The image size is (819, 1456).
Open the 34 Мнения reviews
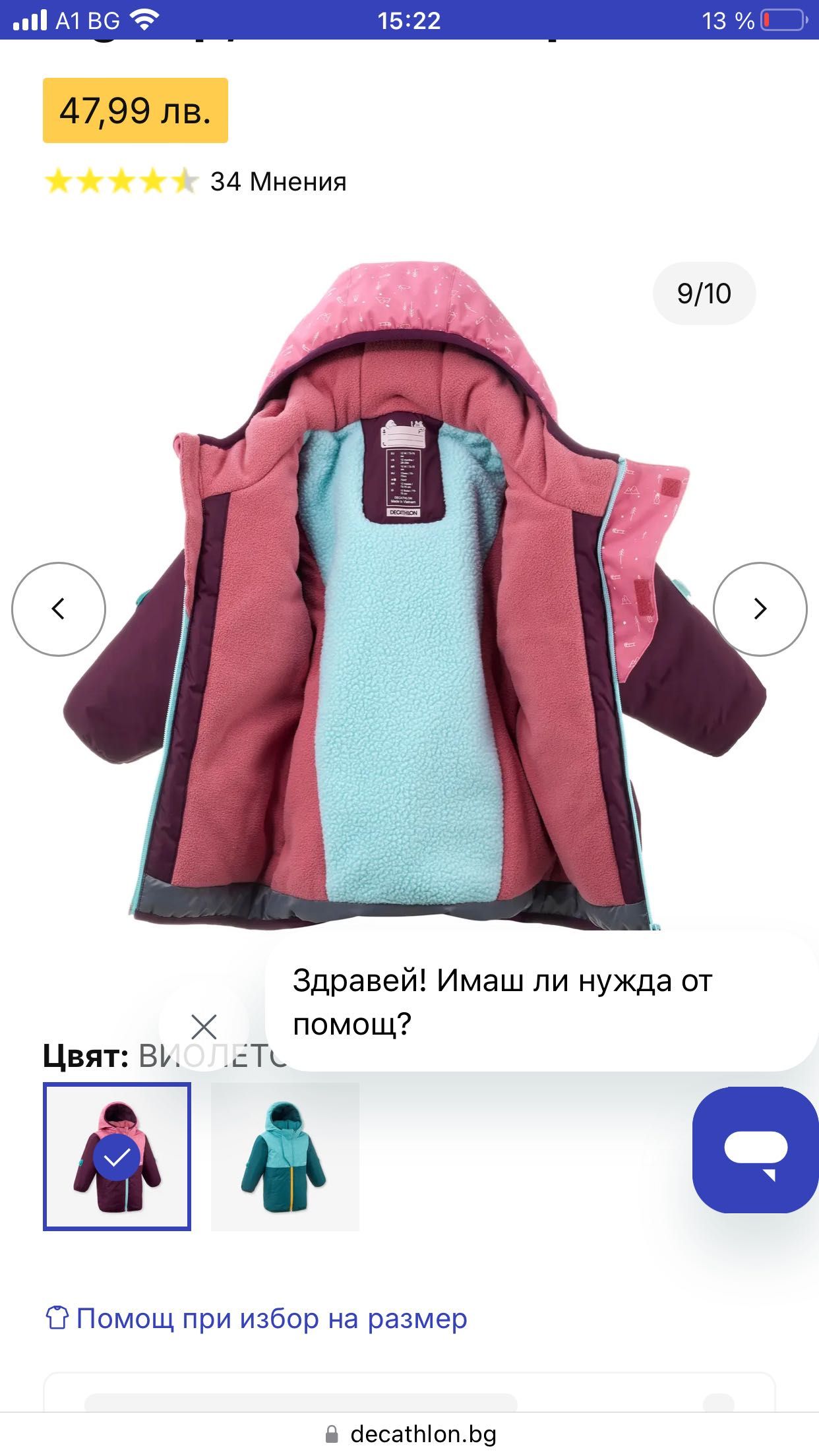tap(278, 181)
